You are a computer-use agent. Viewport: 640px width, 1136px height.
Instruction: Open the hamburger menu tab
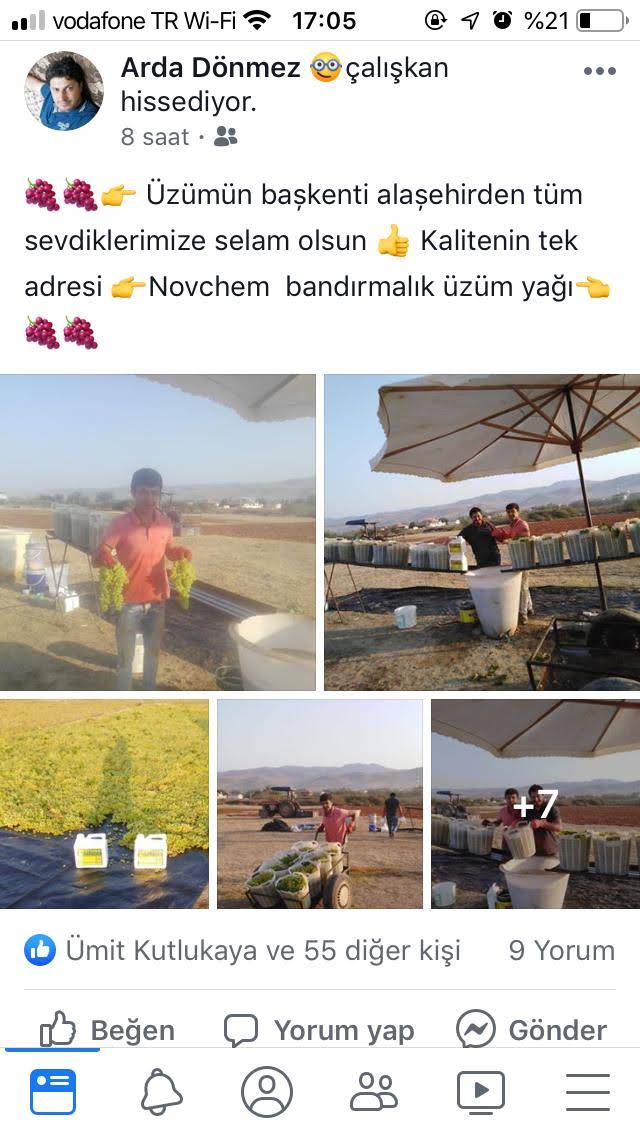click(587, 1092)
